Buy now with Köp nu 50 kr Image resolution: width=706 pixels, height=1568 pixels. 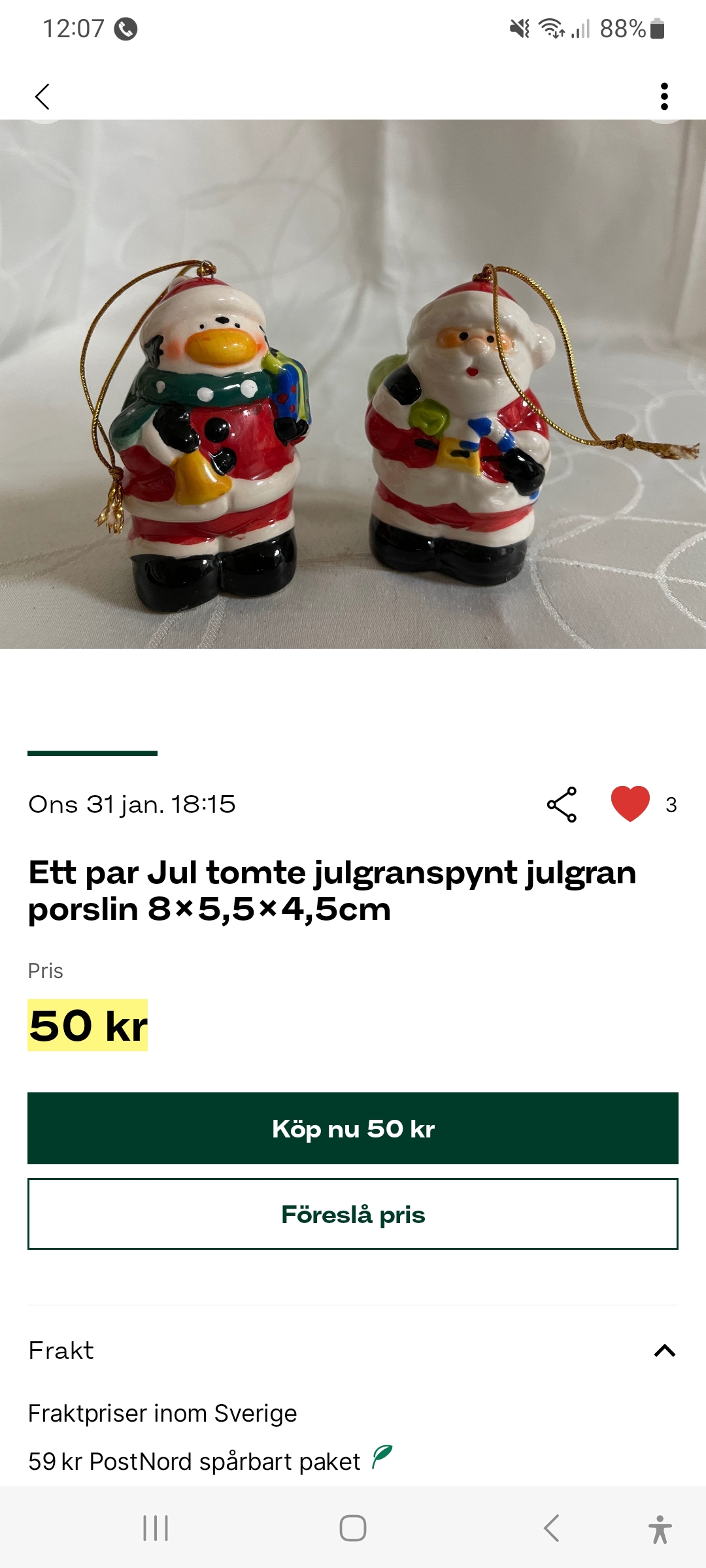(x=353, y=1128)
